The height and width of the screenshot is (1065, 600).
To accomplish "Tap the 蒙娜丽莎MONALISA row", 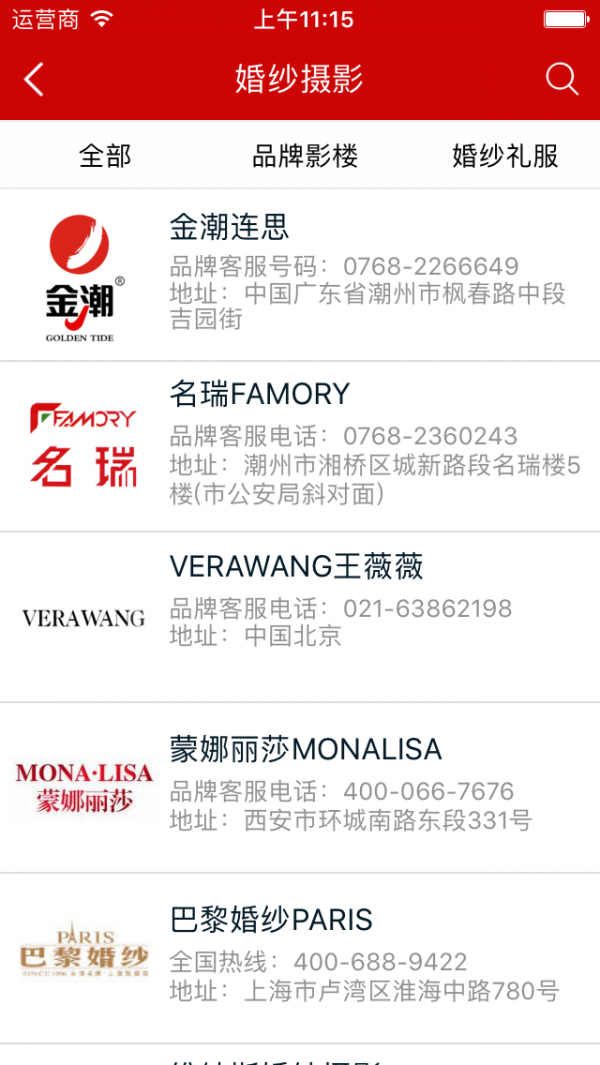I will pyautogui.click(x=300, y=787).
